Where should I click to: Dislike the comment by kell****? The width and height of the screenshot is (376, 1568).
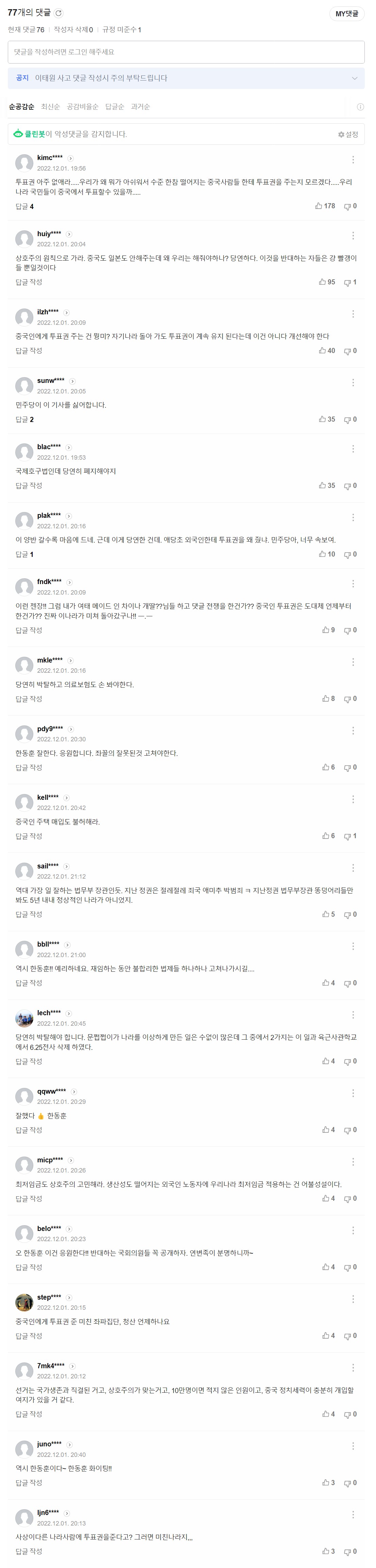pos(350,836)
